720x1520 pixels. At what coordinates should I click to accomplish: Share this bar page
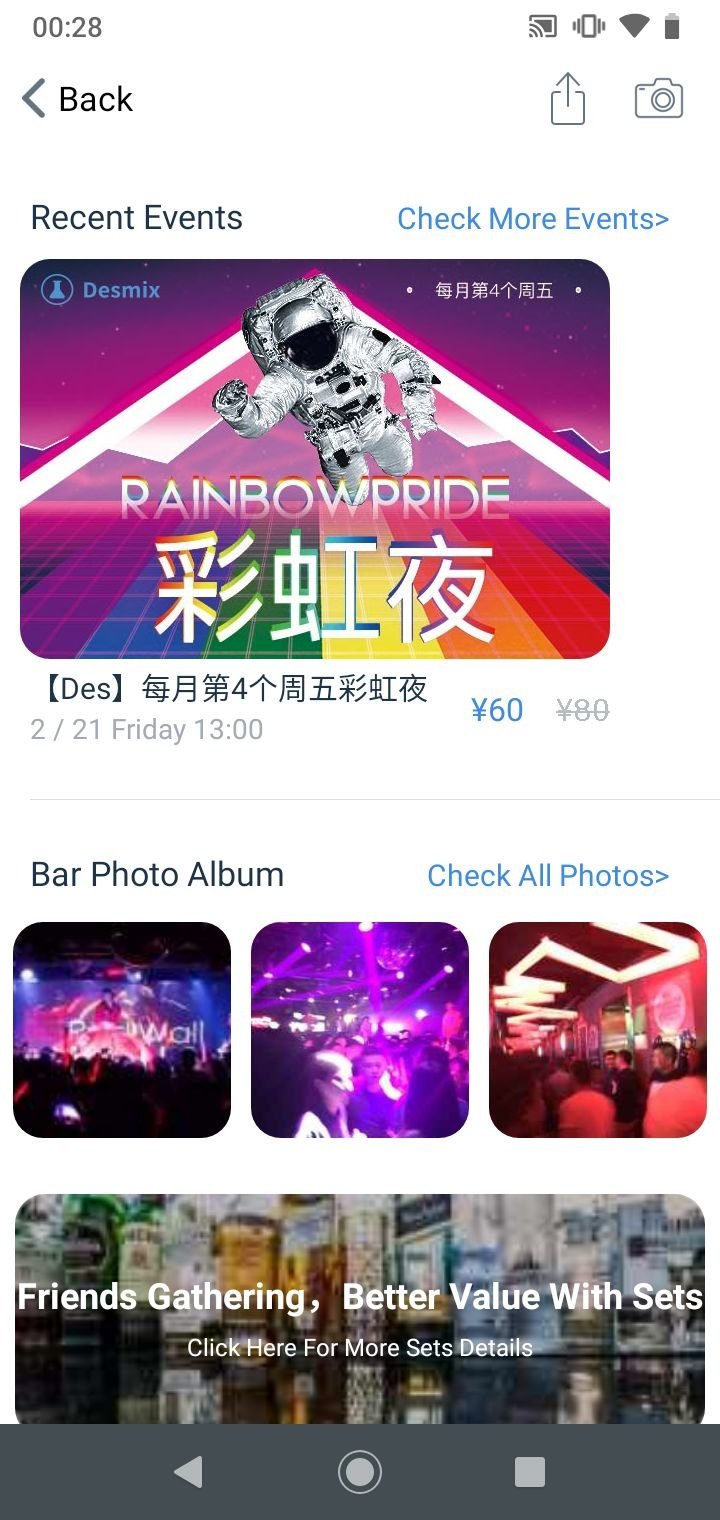(568, 99)
